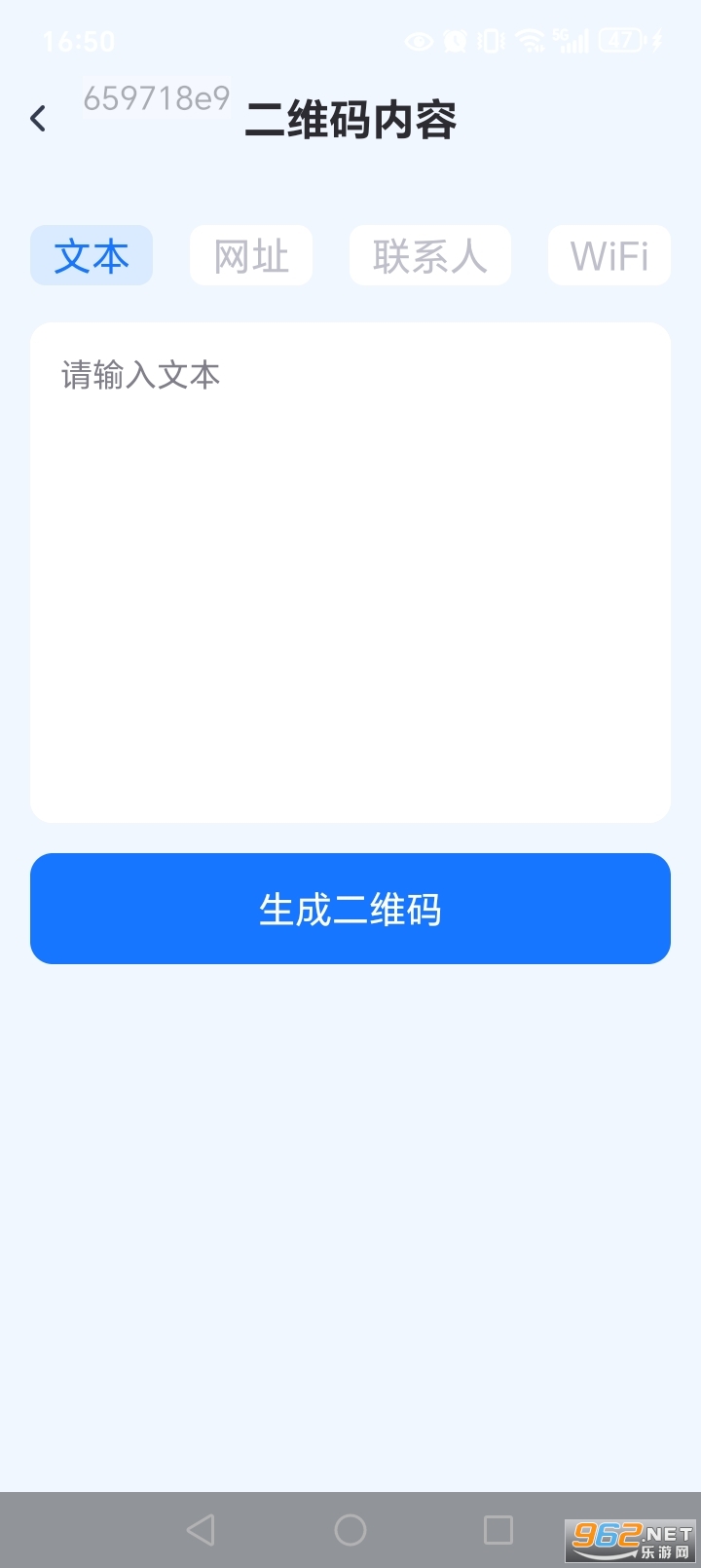701x1568 pixels.
Task: Tap the battery indicator showing 47
Action: pyautogui.click(x=620, y=41)
